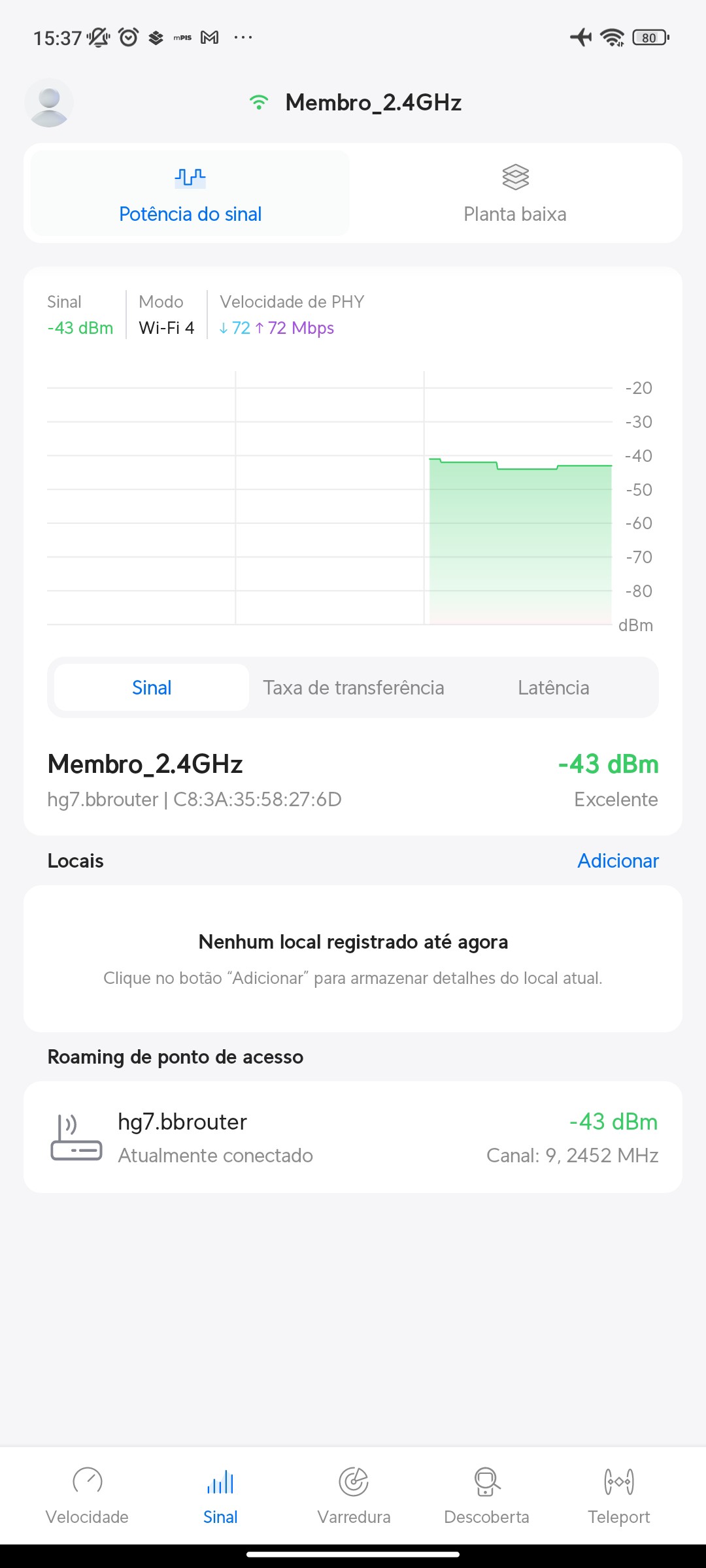Show Taxa de transferência graph
Image resolution: width=706 pixels, height=1568 pixels.
tap(353, 687)
